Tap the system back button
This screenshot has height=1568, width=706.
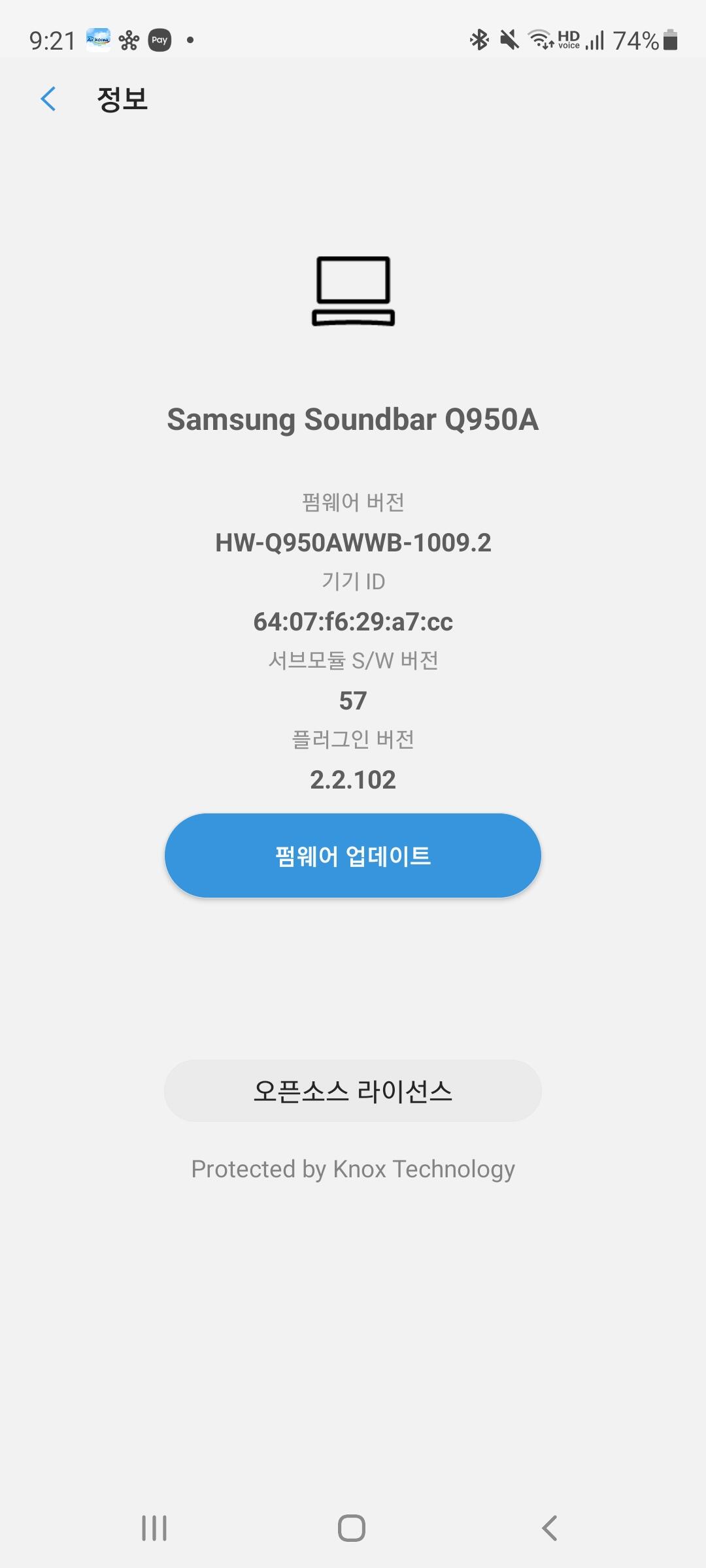pyautogui.click(x=550, y=1528)
